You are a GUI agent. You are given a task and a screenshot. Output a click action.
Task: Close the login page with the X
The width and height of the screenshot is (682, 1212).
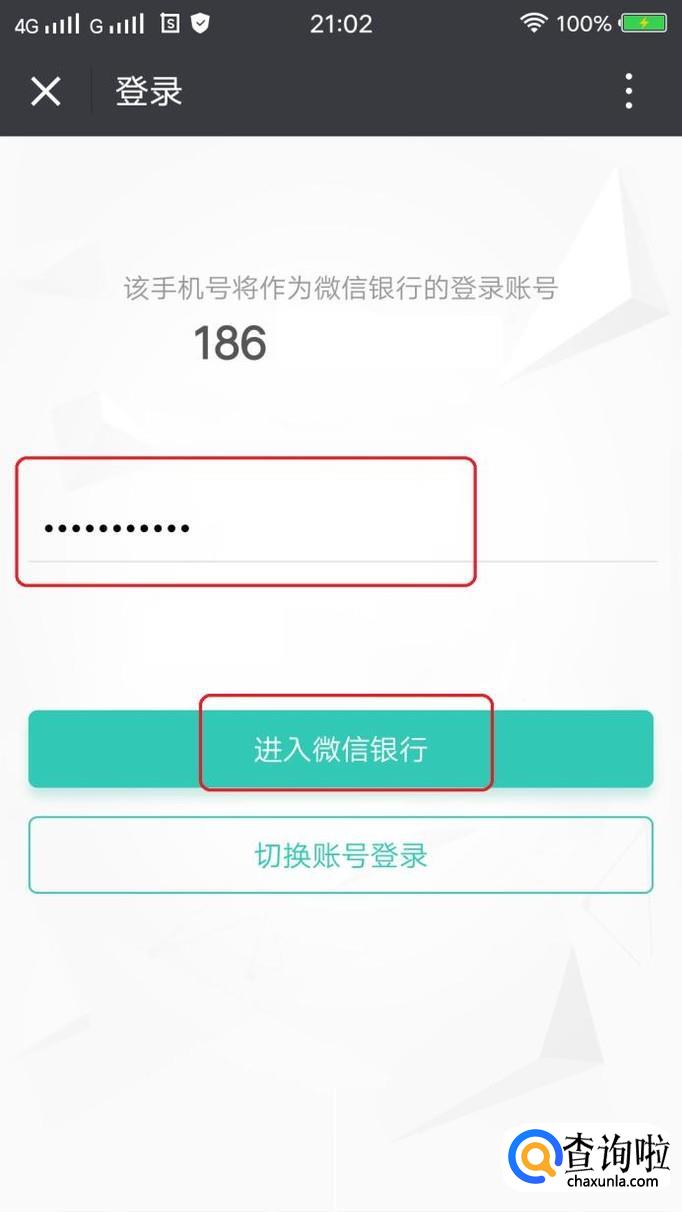point(45,92)
